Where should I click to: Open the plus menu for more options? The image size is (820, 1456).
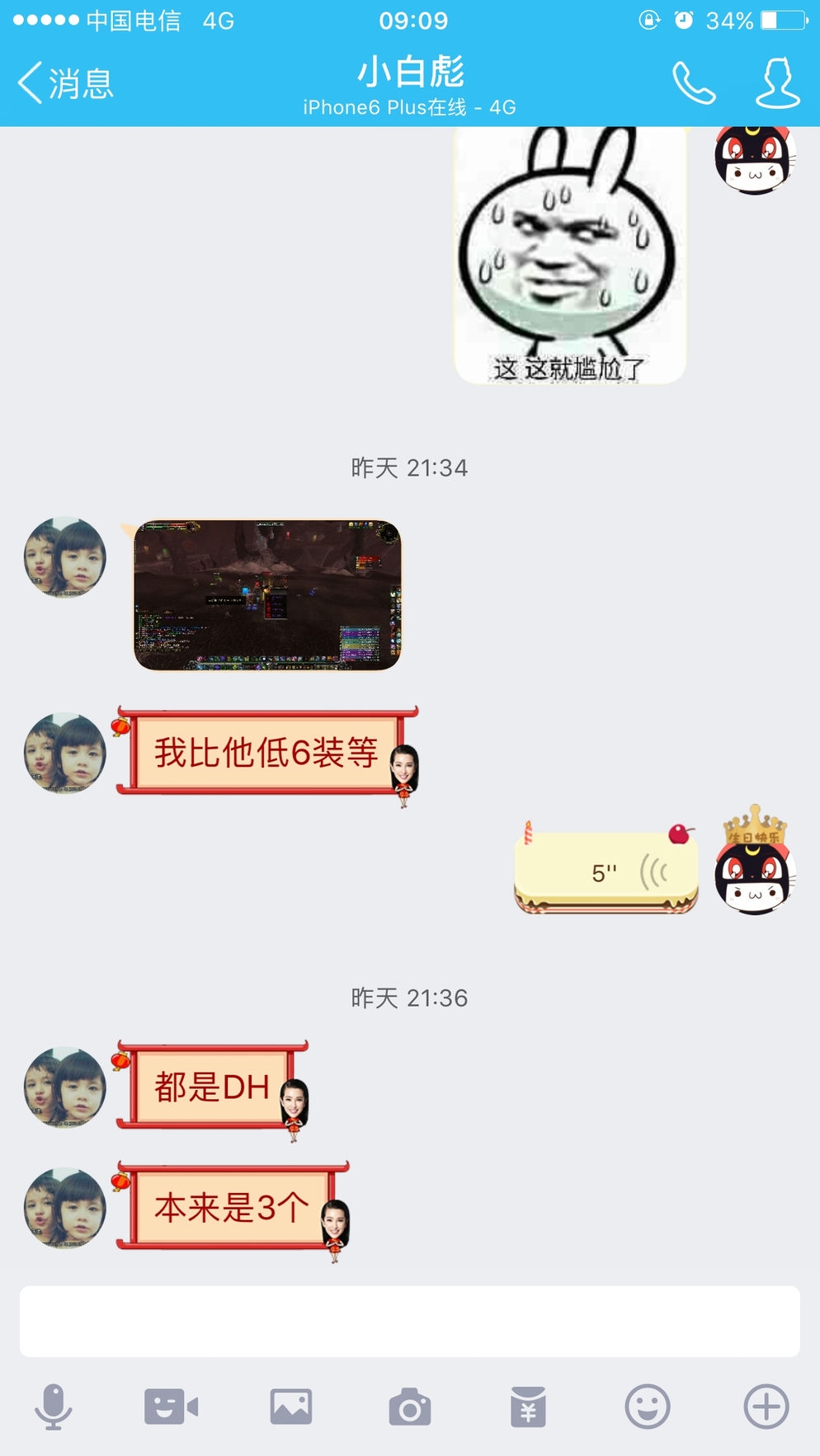766,1407
